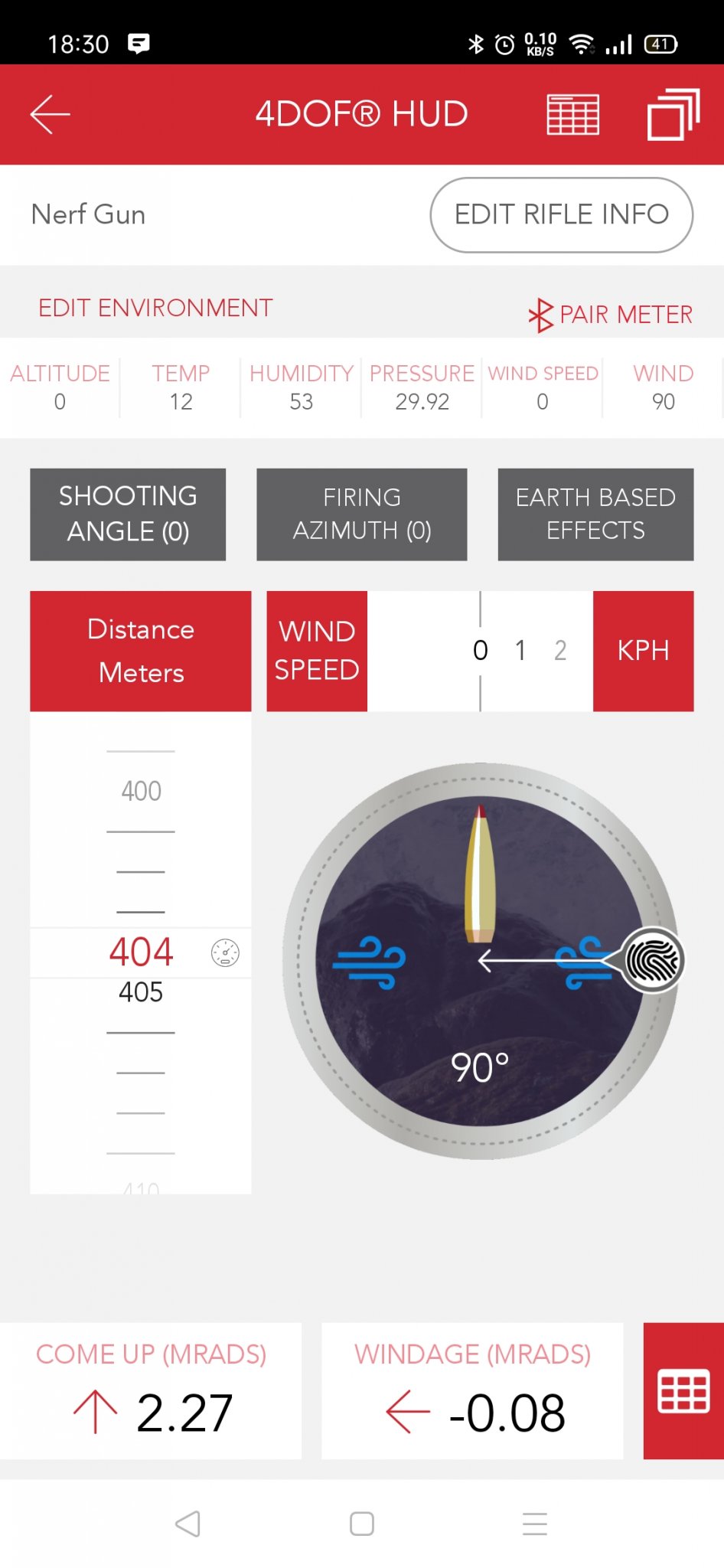724x1568 pixels.
Task: Tap the Distance Meters unit button
Action: [x=141, y=651]
